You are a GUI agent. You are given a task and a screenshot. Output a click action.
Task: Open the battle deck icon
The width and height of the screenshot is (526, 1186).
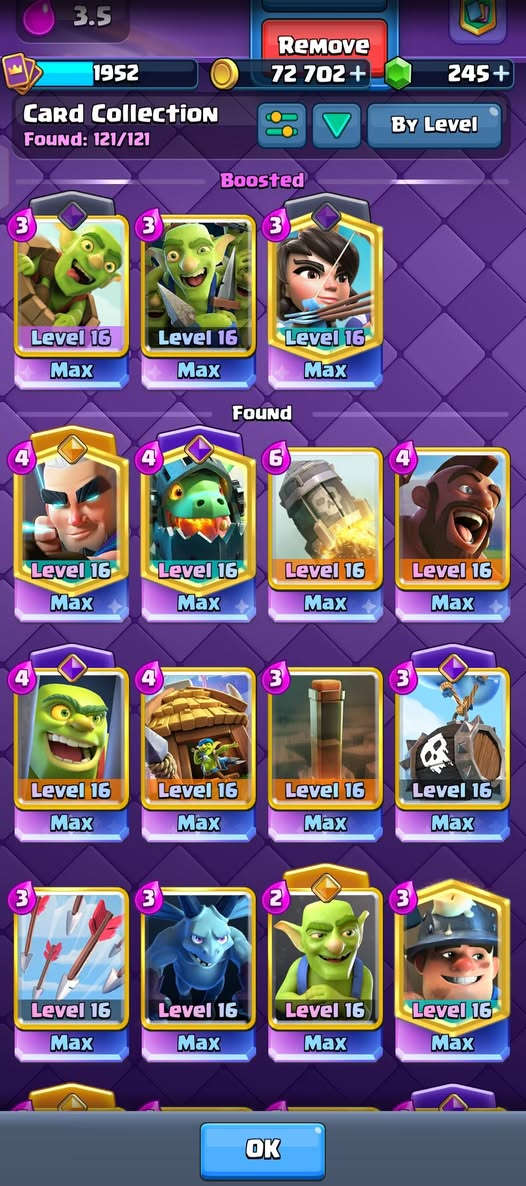(478, 18)
